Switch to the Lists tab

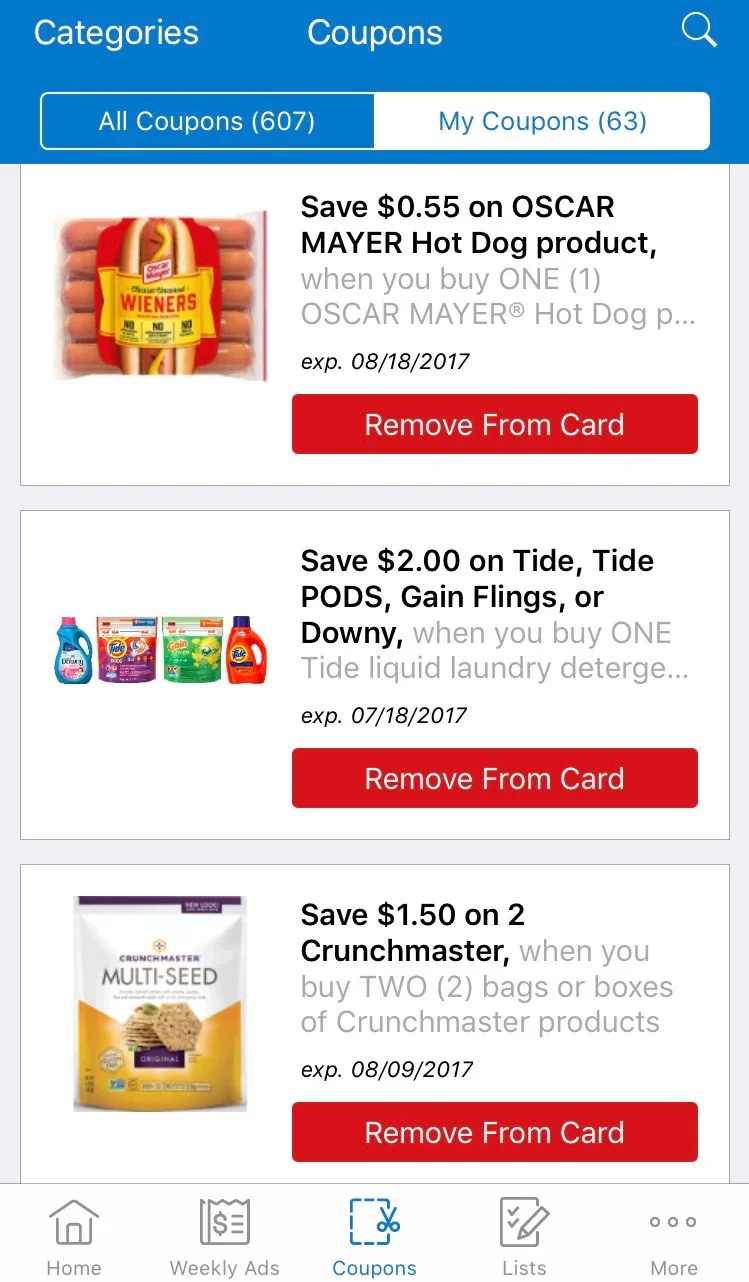tap(524, 1238)
